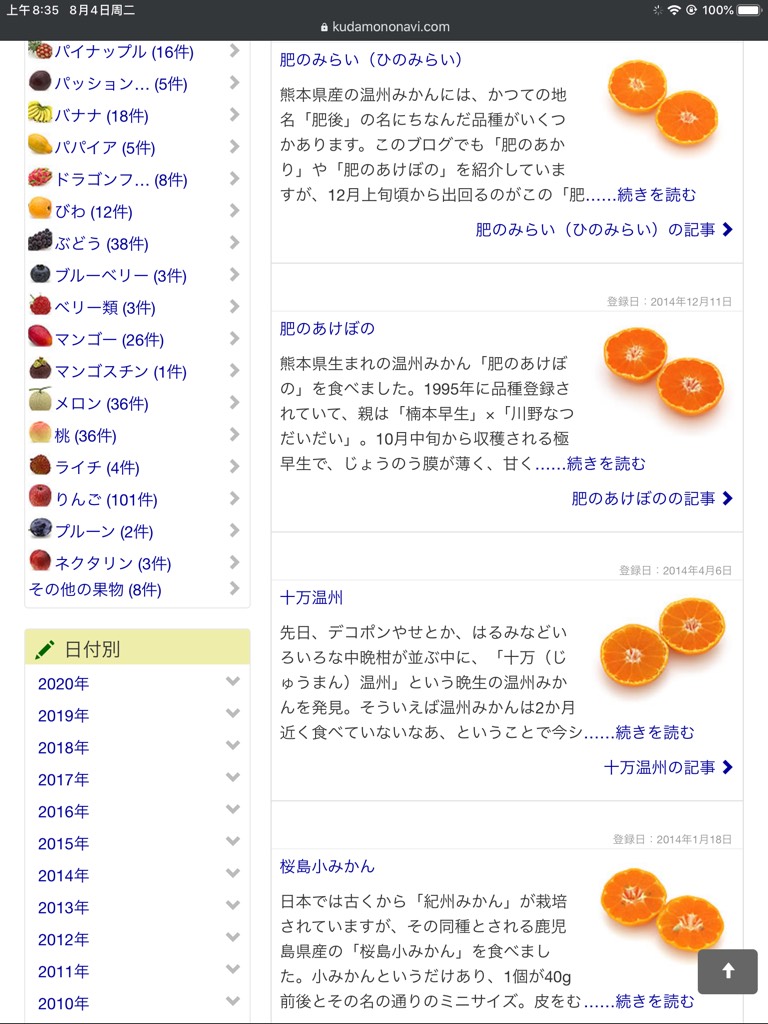This screenshot has height=1024, width=768.
Task: Open the 桜島小みかん article title
Action: pos(327,867)
